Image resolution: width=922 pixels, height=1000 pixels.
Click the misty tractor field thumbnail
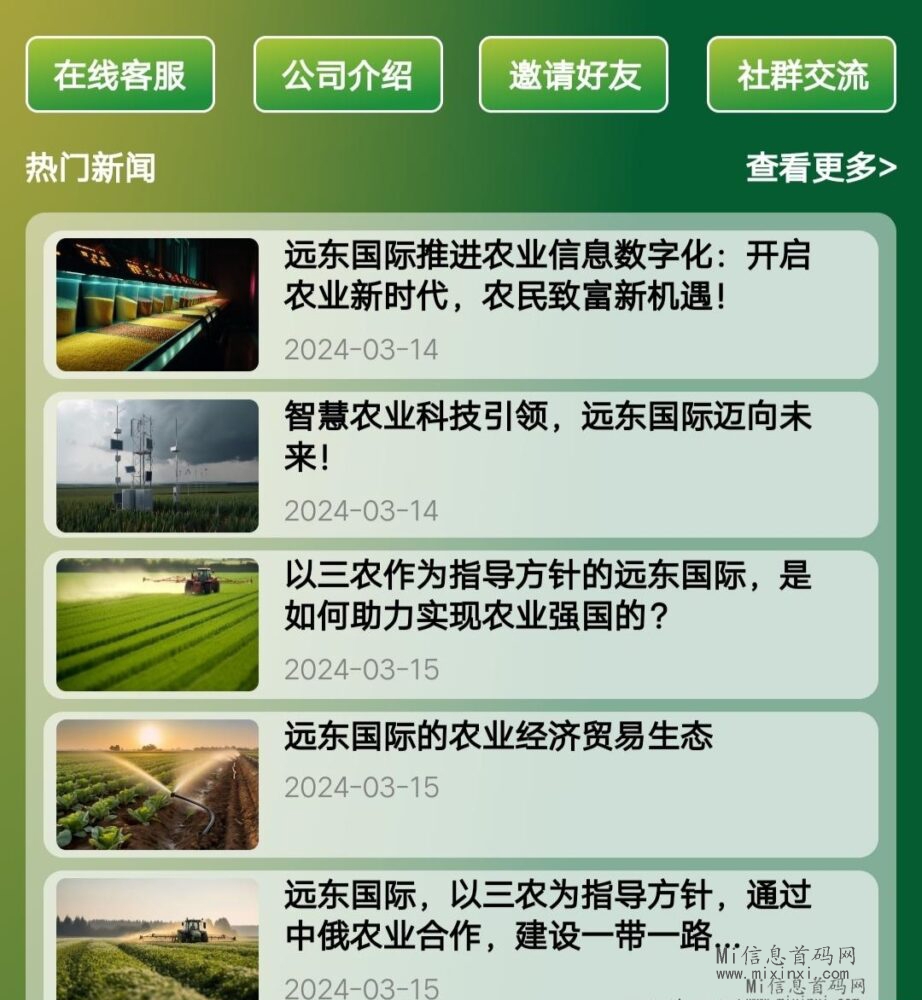tap(157, 940)
